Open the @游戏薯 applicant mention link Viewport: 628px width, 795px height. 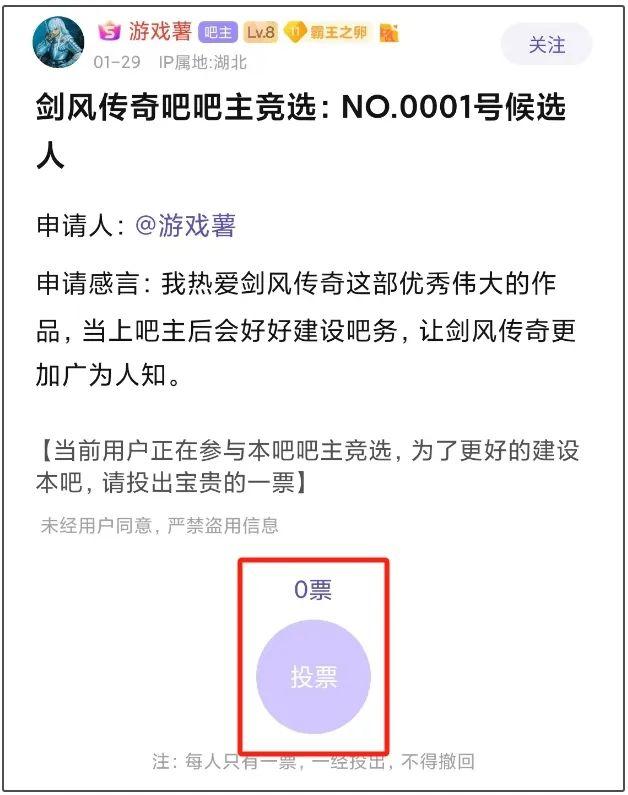coord(185,226)
